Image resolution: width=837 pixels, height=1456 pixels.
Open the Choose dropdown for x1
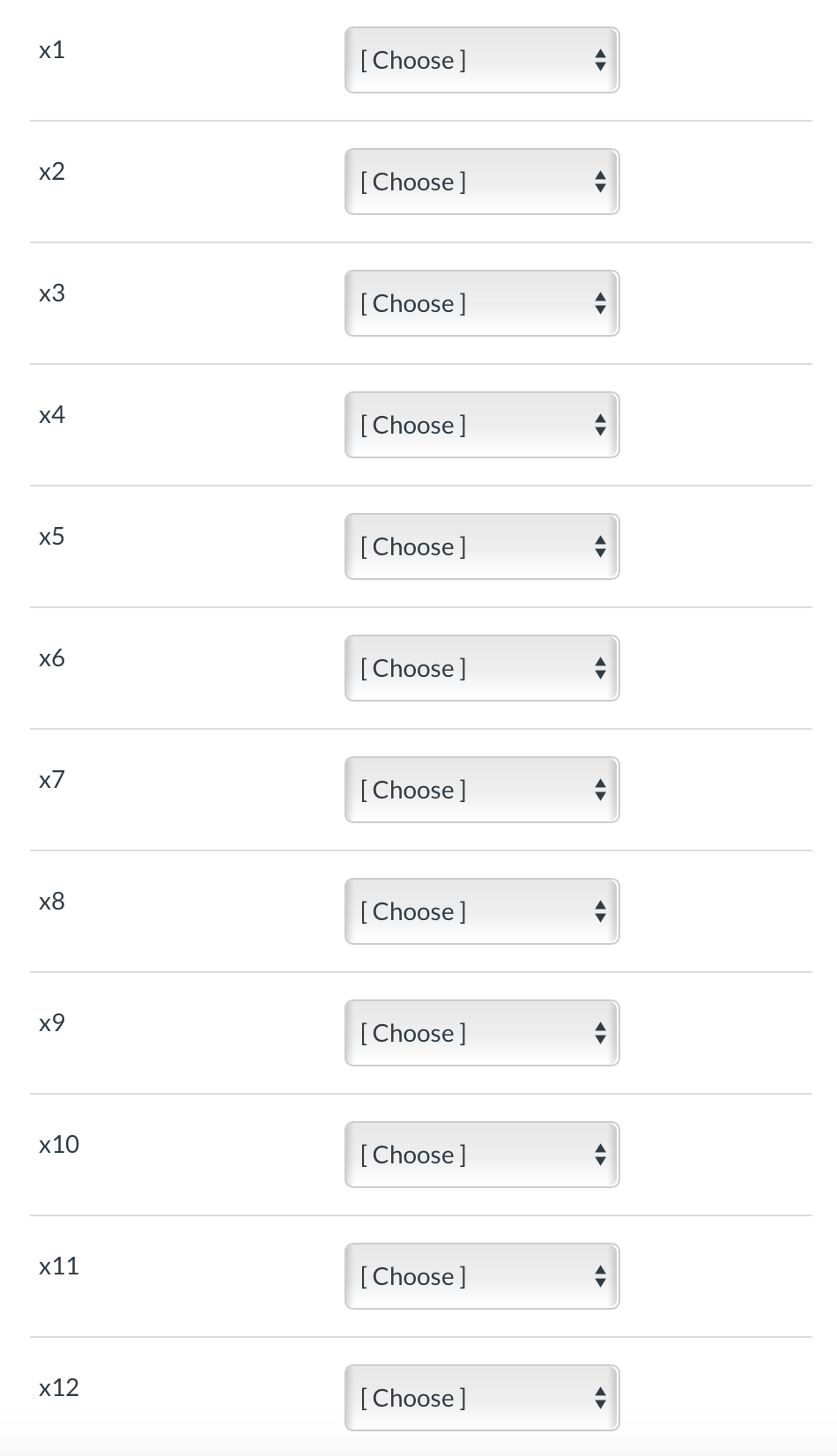click(x=481, y=60)
